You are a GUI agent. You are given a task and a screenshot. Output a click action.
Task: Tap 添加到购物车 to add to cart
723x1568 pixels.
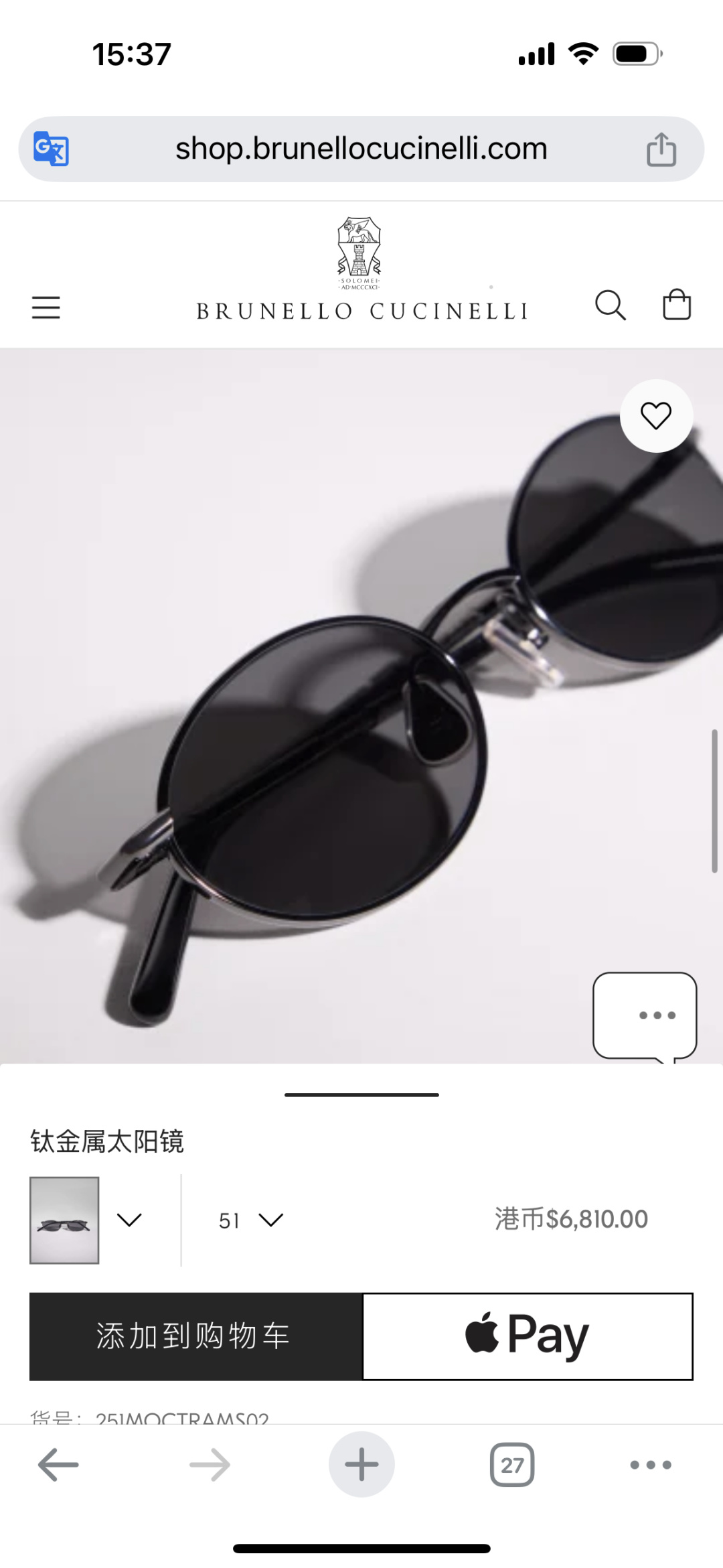pyautogui.click(x=195, y=1336)
